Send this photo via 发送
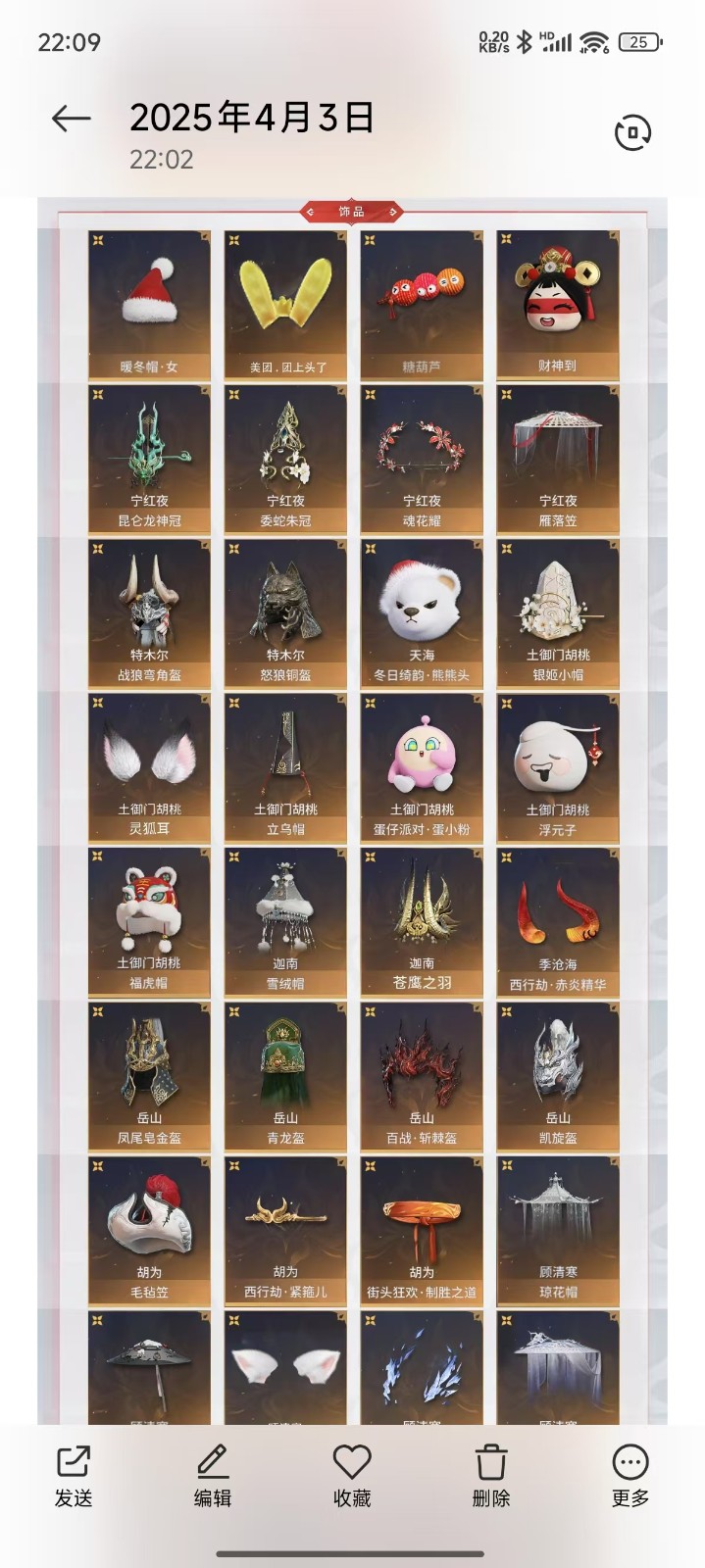This screenshot has width=705, height=1568. point(74,1476)
